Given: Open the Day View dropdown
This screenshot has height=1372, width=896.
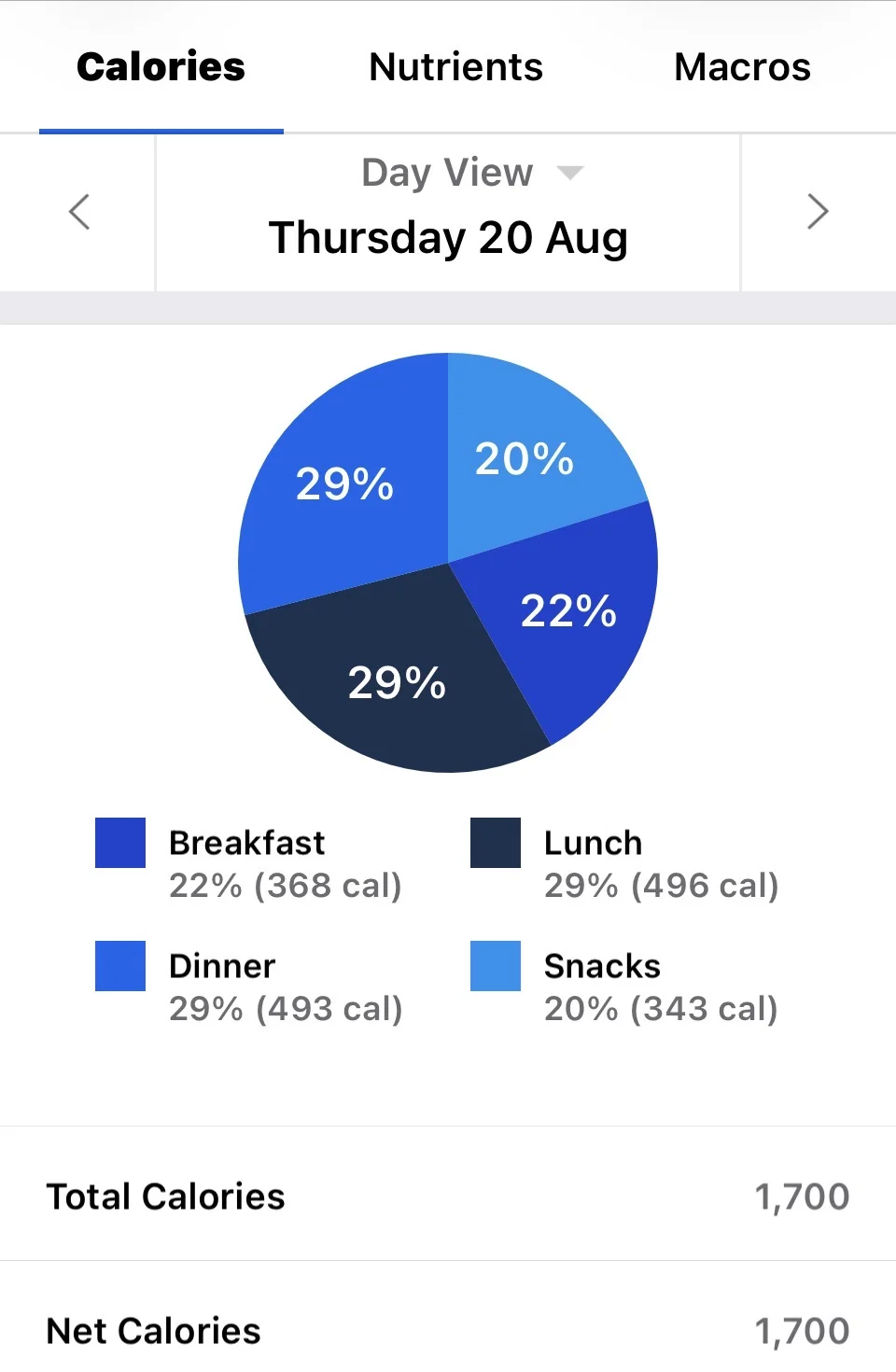Looking at the screenshot, I should point(472,173).
